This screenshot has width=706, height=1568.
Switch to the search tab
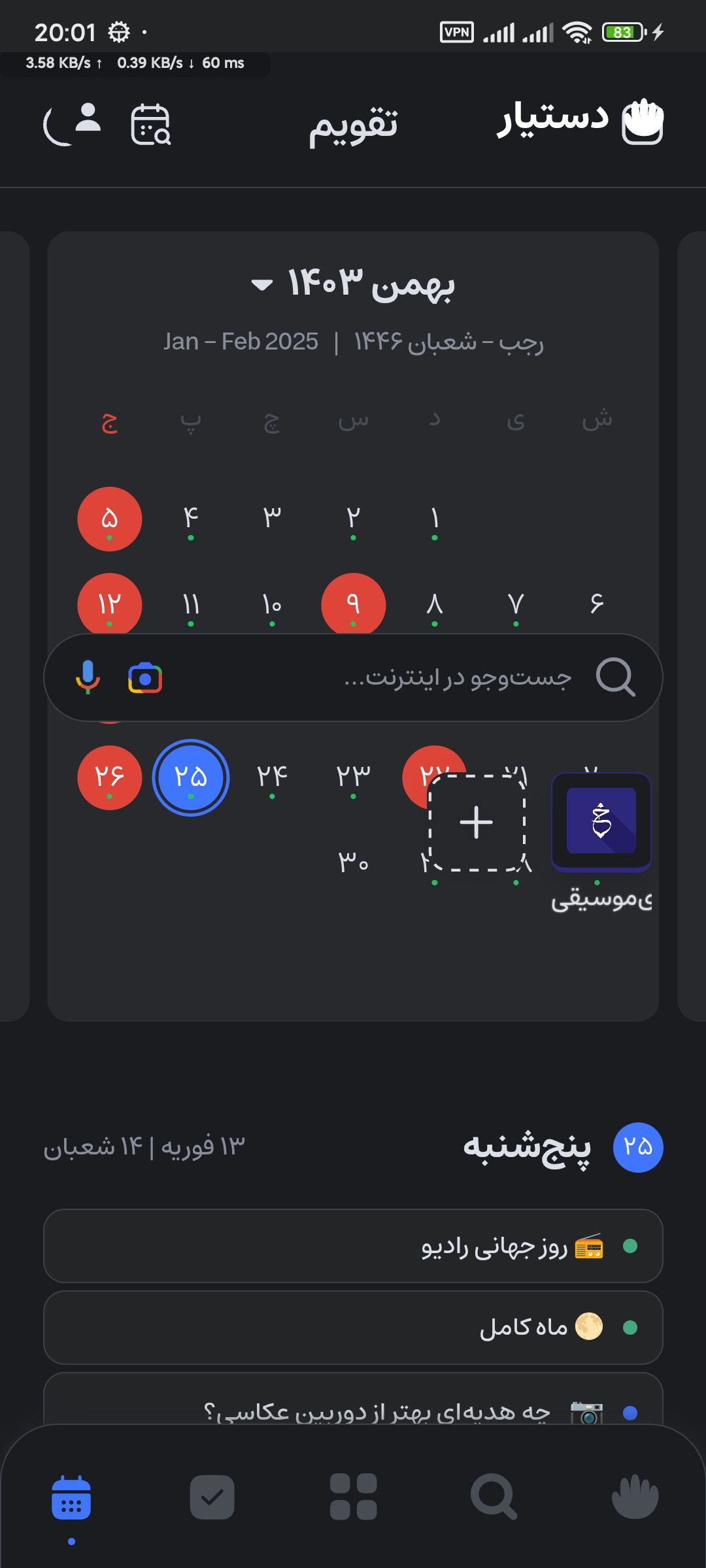click(x=494, y=1497)
